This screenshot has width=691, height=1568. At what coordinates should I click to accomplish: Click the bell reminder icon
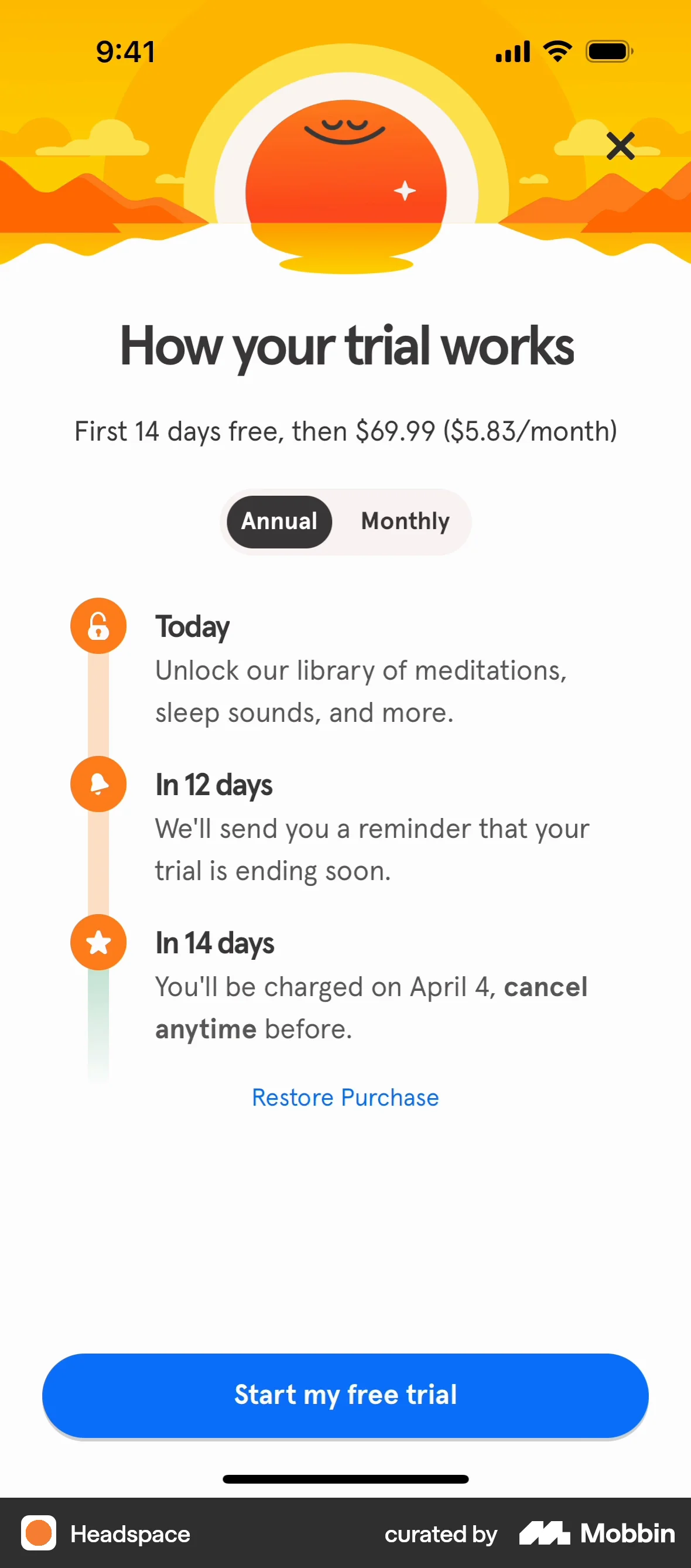click(98, 784)
